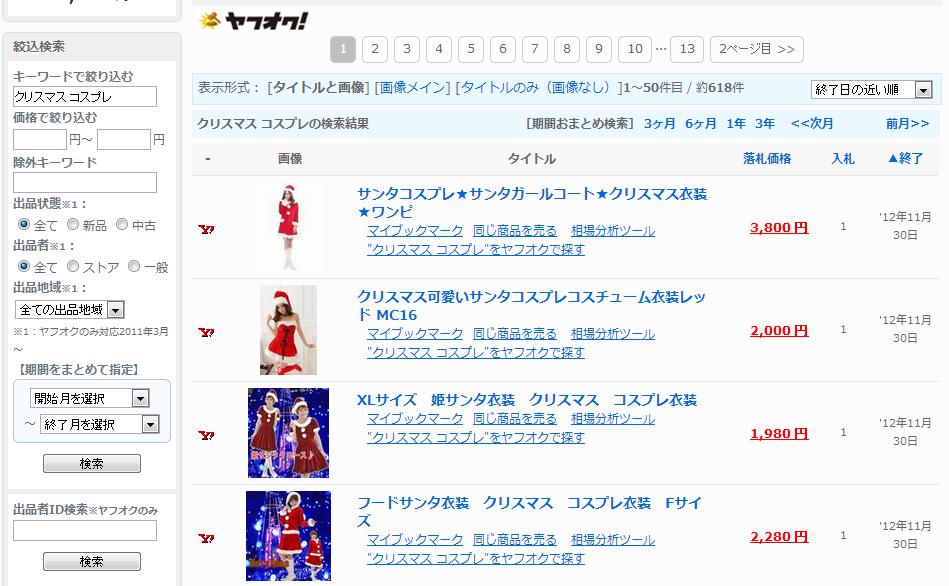
Task: Go to results page 2
Action: click(x=374, y=49)
